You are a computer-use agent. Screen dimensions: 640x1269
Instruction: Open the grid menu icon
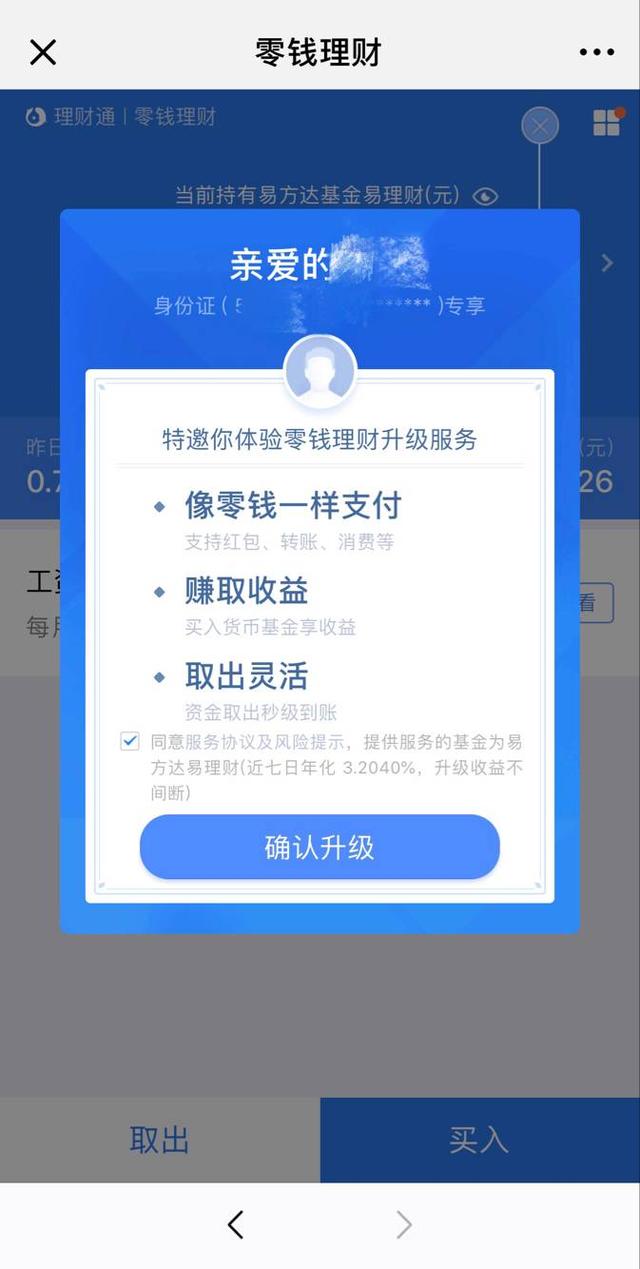[x=607, y=122]
